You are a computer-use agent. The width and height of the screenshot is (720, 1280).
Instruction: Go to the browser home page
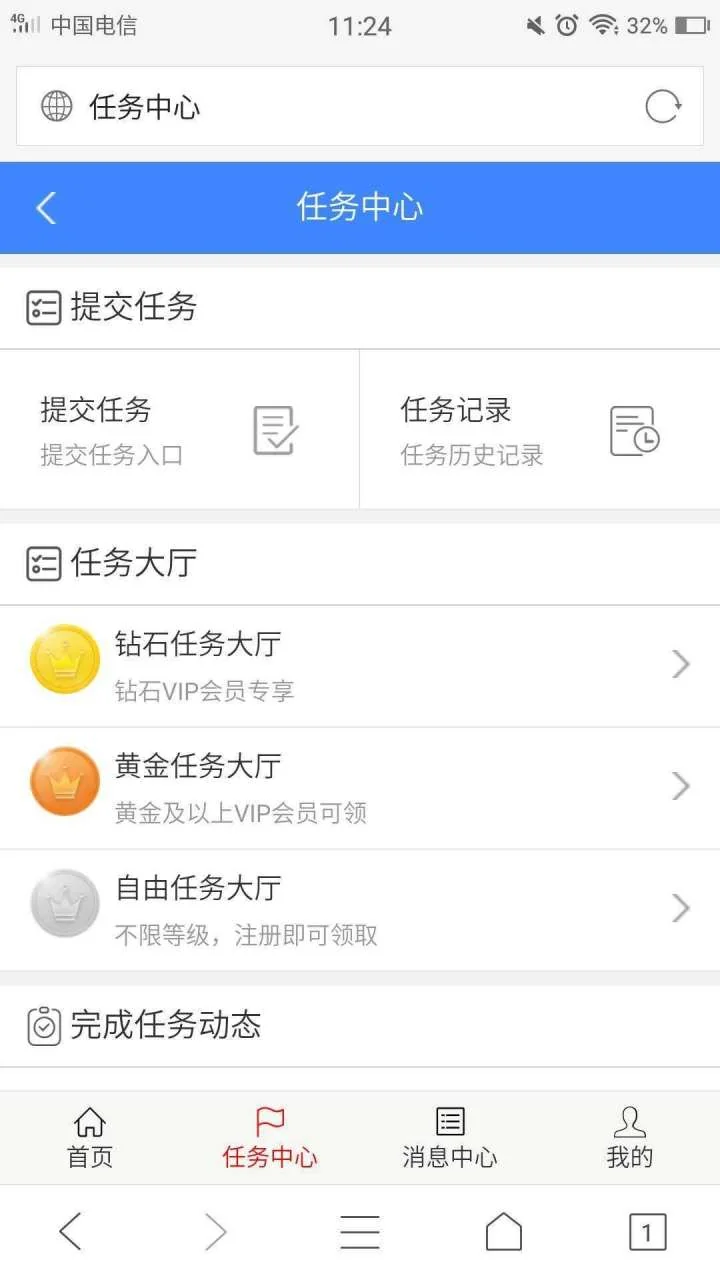click(504, 1232)
